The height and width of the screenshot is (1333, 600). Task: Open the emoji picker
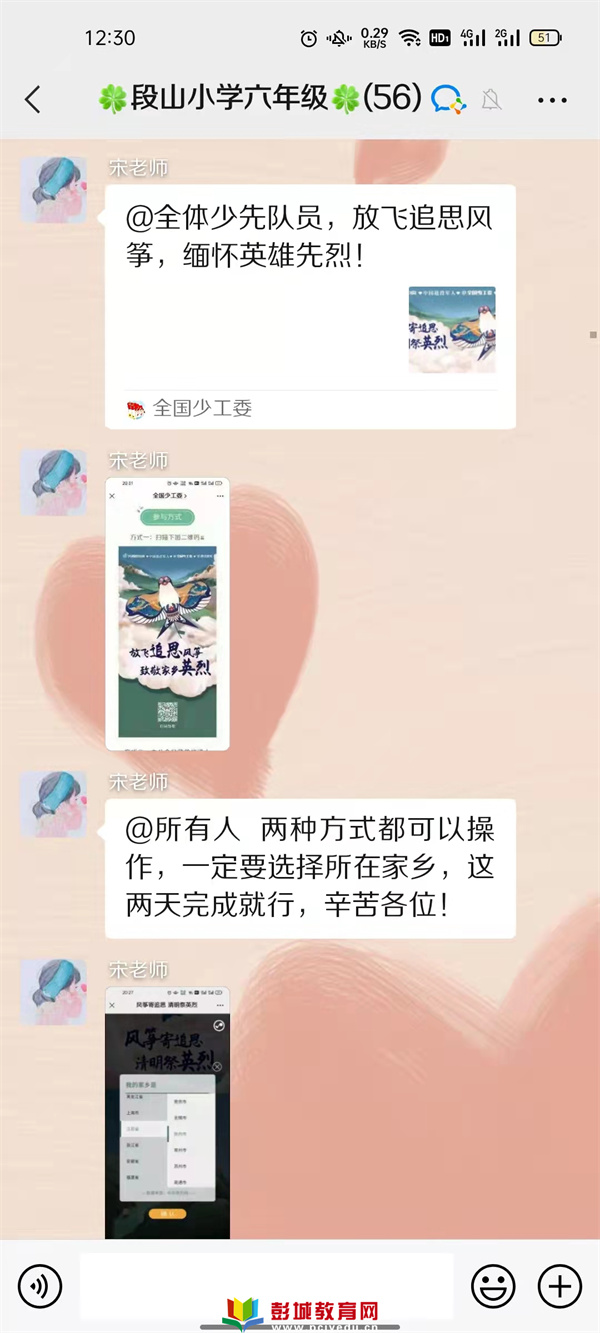point(493,1285)
